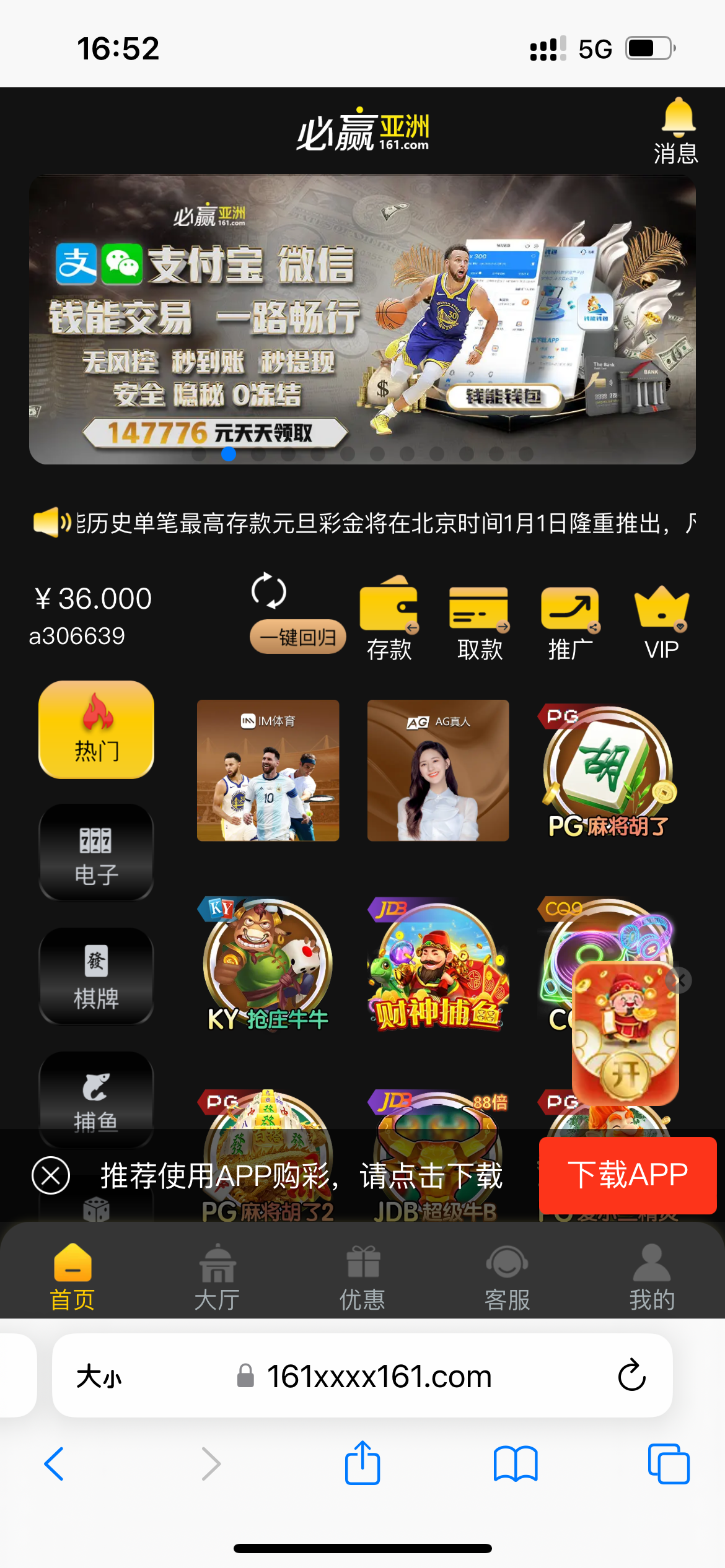The height and width of the screenshot is (1568, 725).
Task: Launch the PG麻将胡了 game
Action: tap(608, 772)
